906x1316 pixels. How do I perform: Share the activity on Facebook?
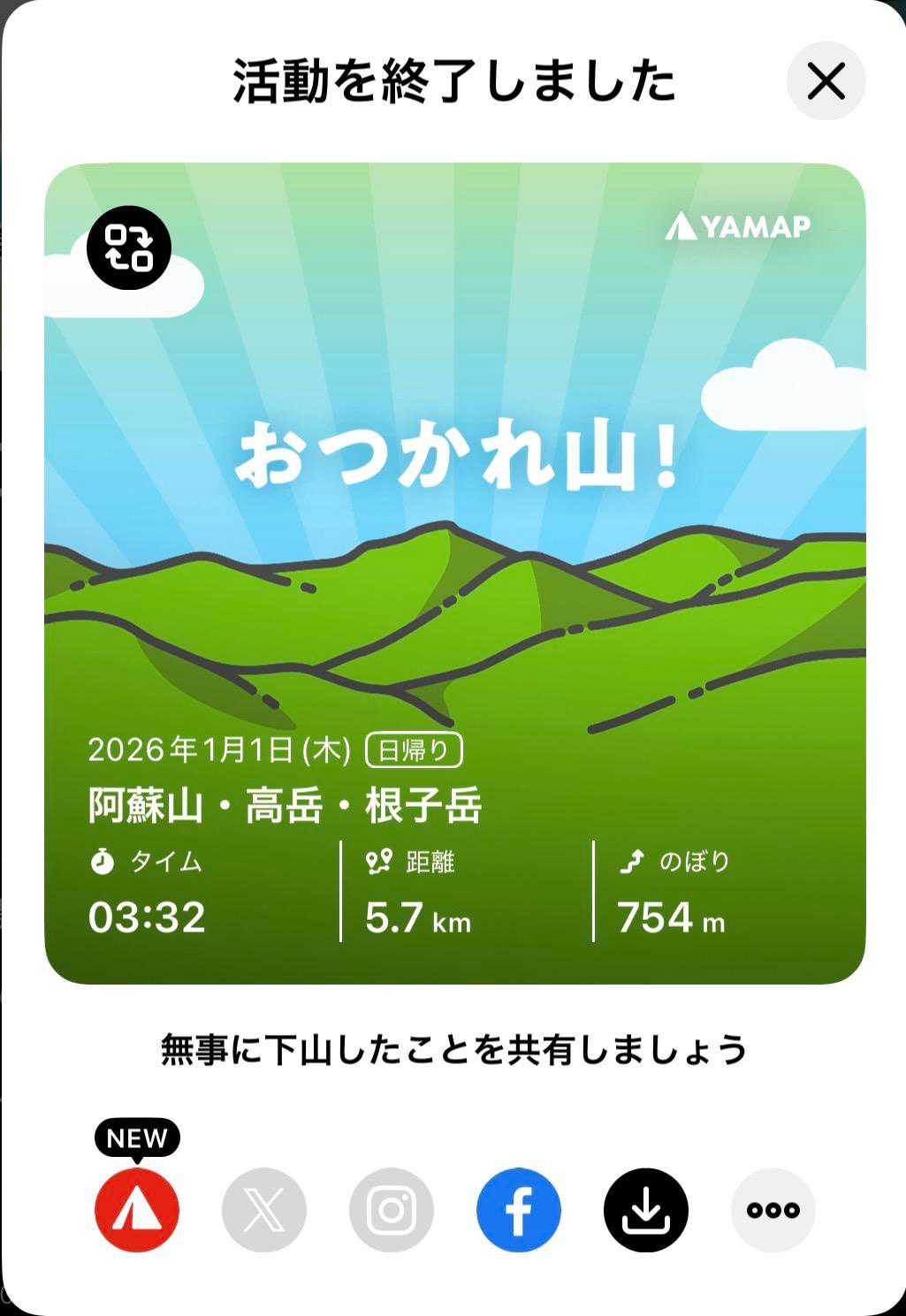[x=519, y=1210]
